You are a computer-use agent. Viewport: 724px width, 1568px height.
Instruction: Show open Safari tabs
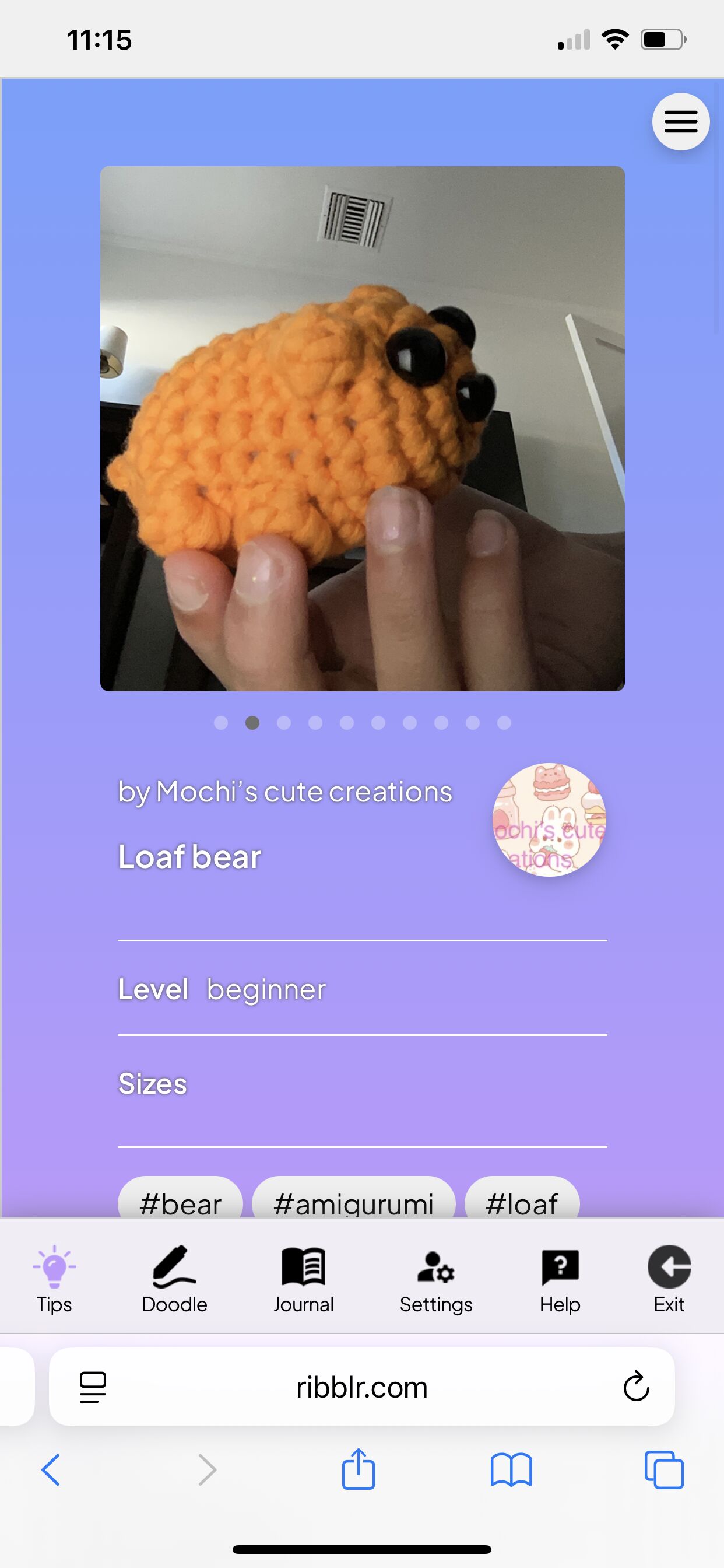point(664,1470)
